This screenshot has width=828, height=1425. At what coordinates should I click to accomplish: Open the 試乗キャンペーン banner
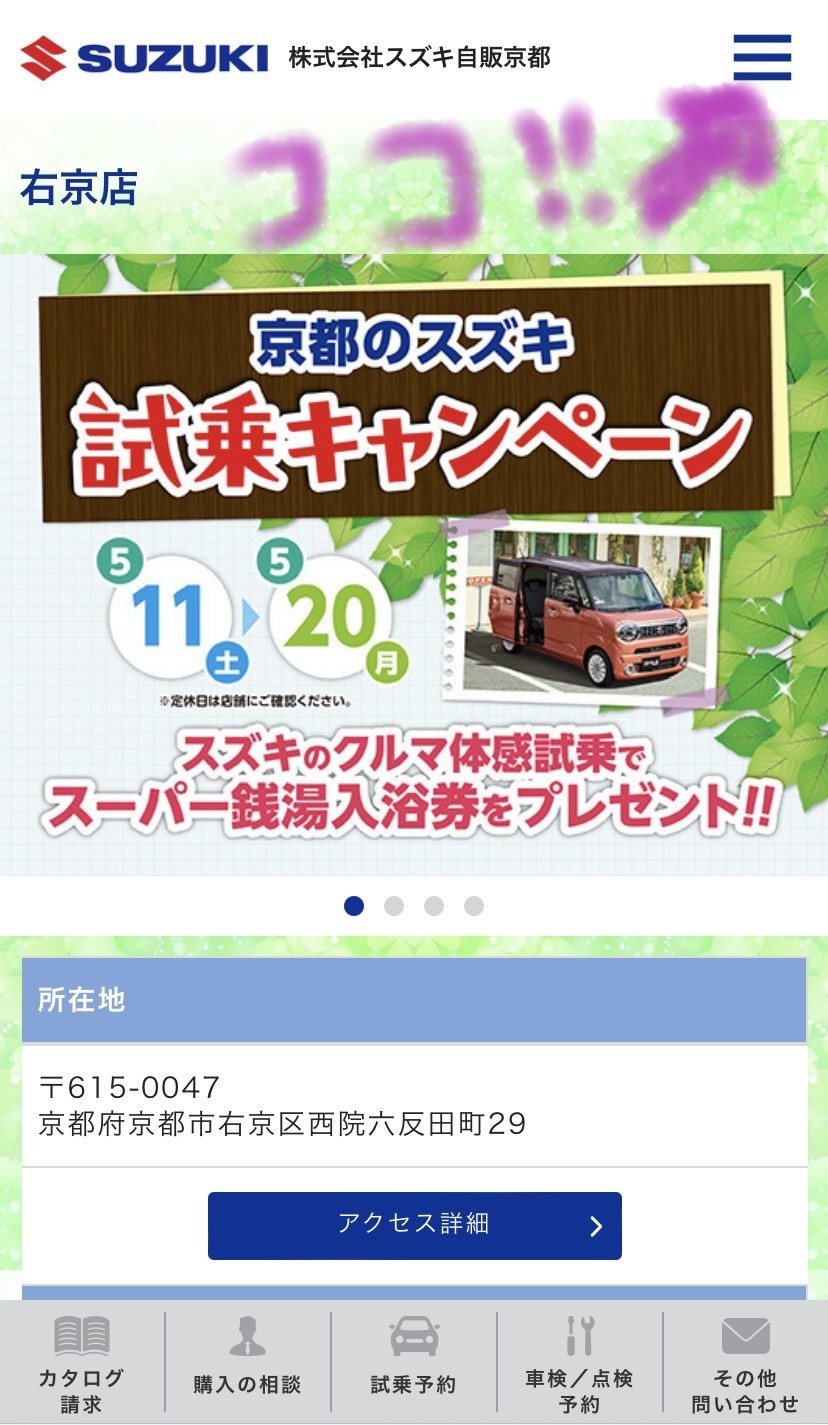(414, 565)
